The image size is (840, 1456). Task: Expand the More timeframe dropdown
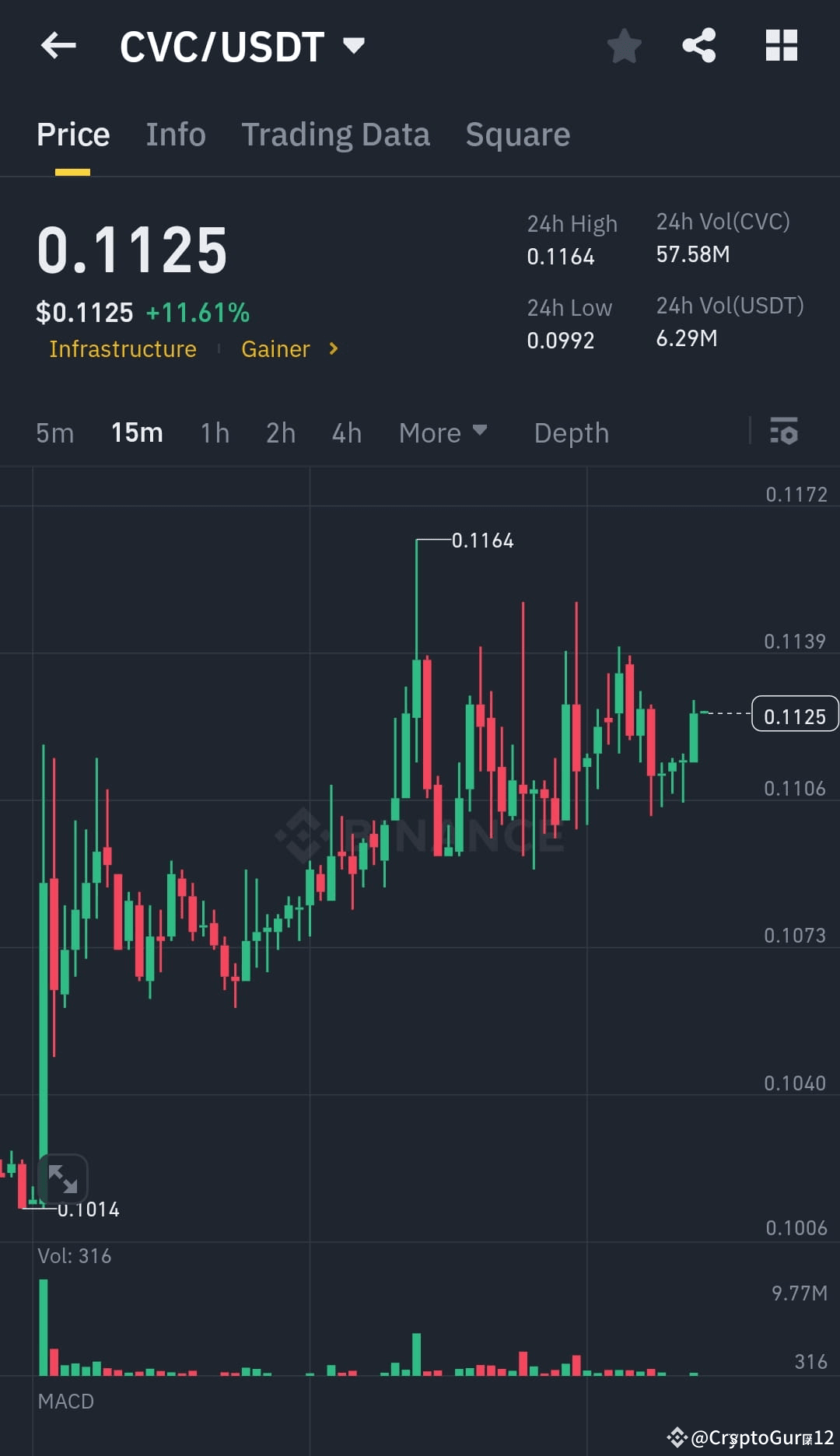pyautogui.click(x=443, y=433)
